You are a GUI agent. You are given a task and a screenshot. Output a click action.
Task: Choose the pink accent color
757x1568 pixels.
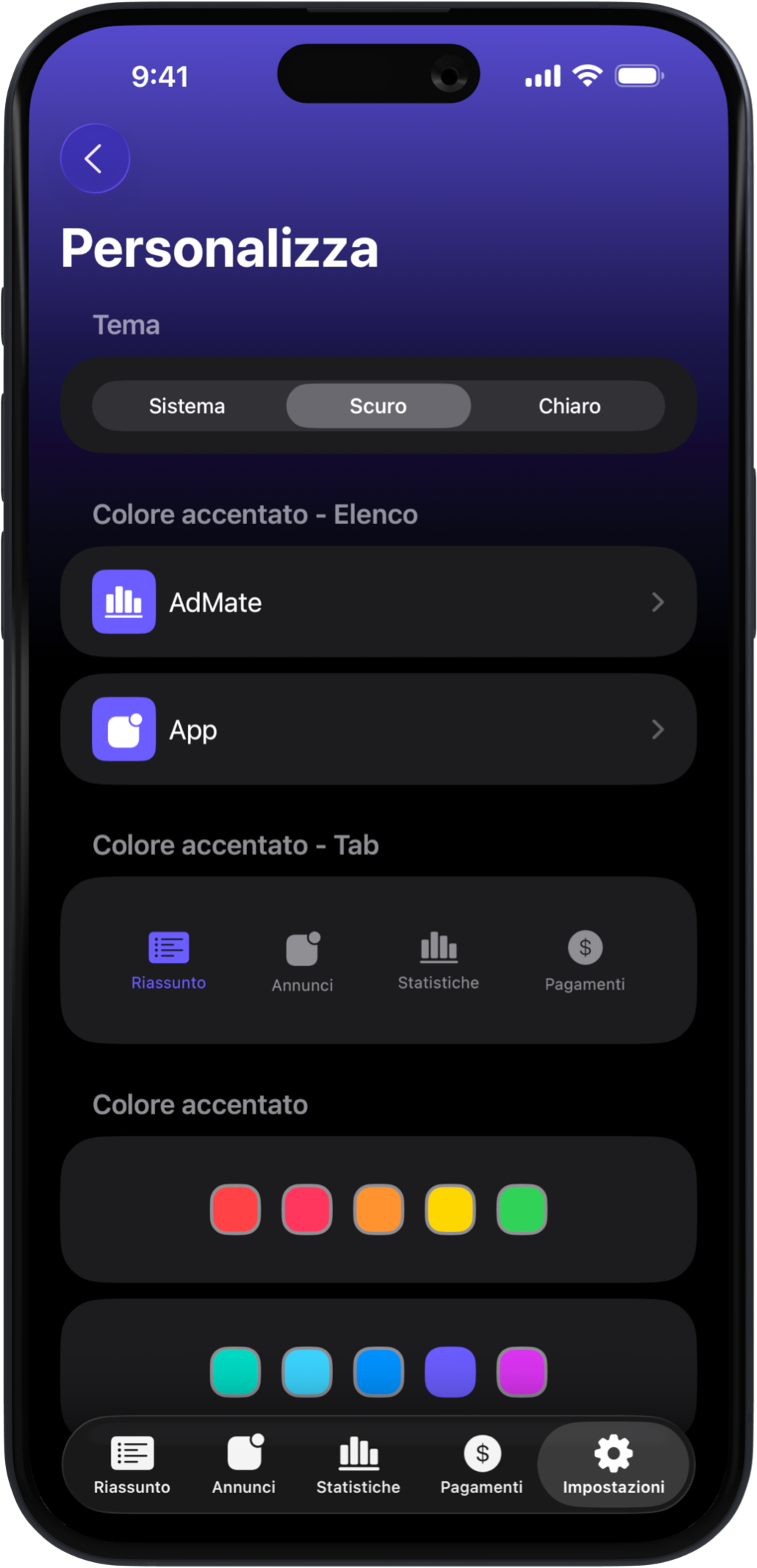tap(306, 1209)
